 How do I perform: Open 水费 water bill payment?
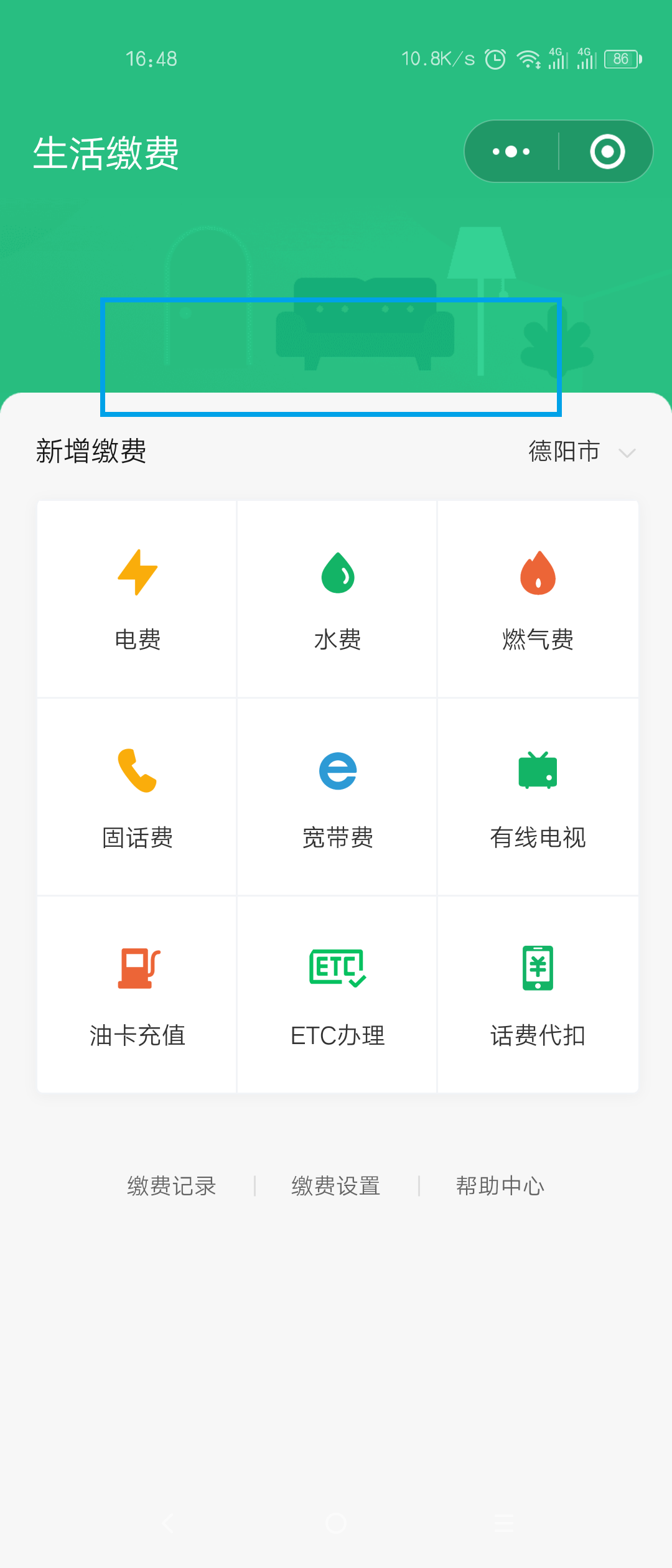pyautogui.click(x=337, y=599)
